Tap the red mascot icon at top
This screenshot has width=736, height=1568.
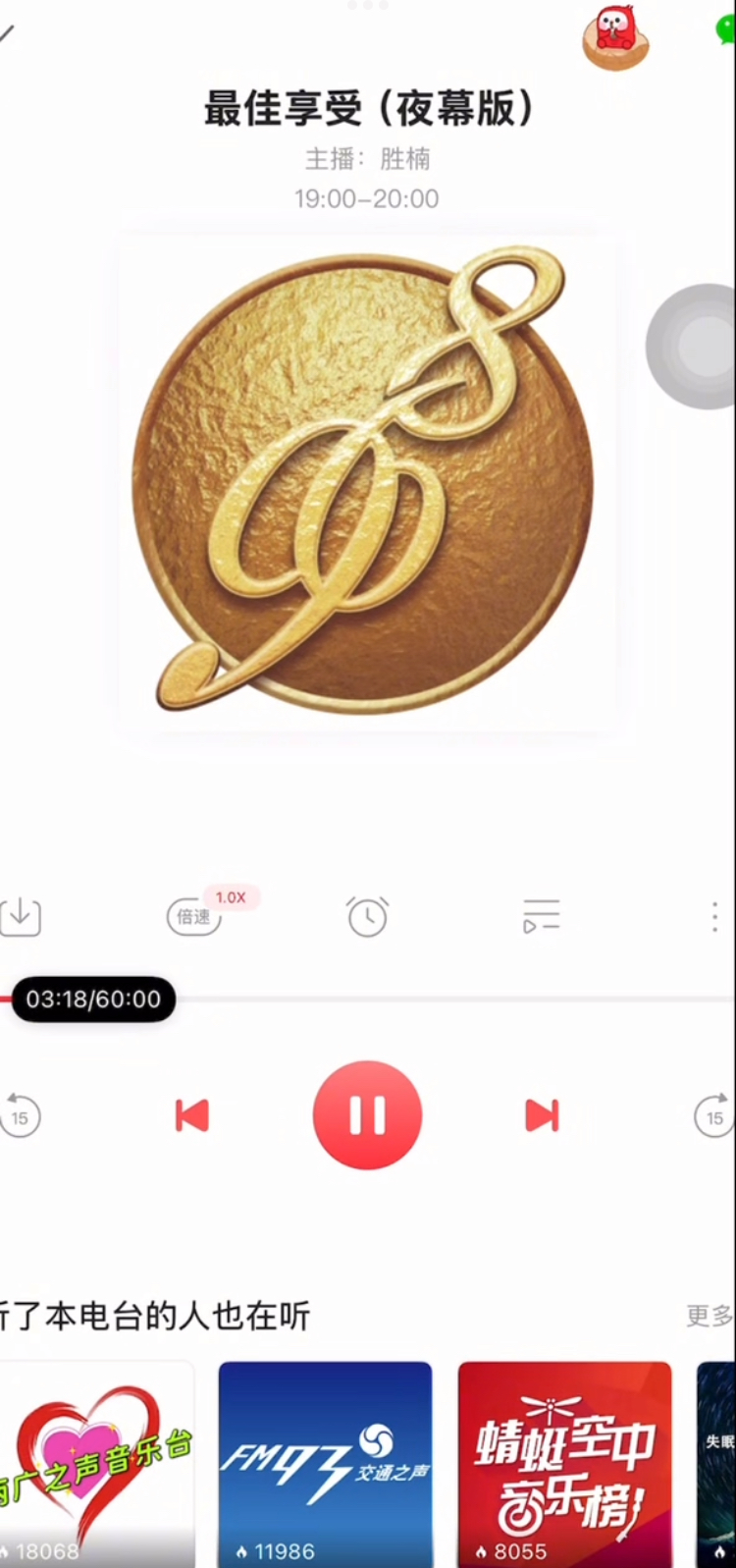[615, 37]
